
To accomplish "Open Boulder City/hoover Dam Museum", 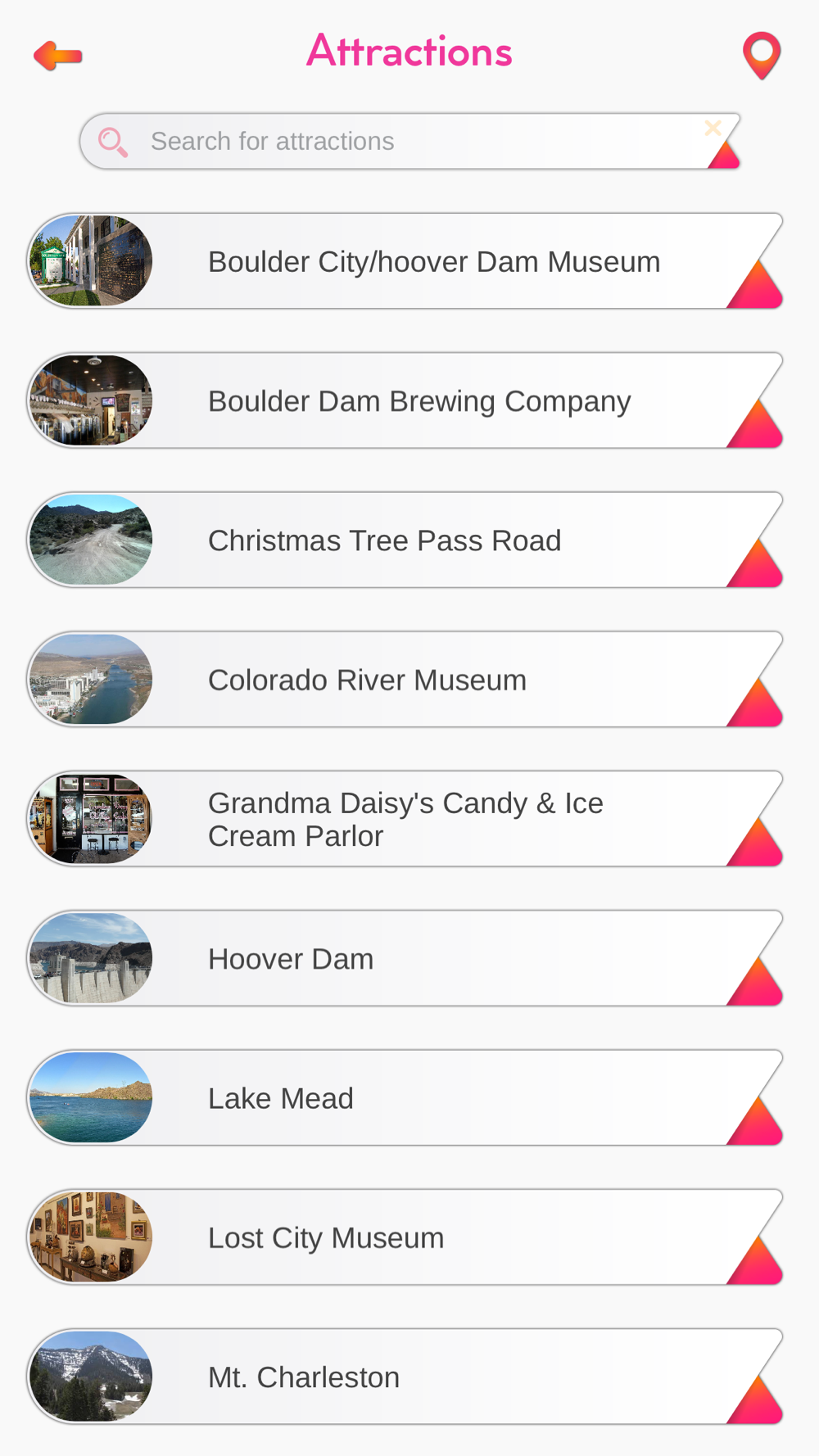I will (434, 262).
